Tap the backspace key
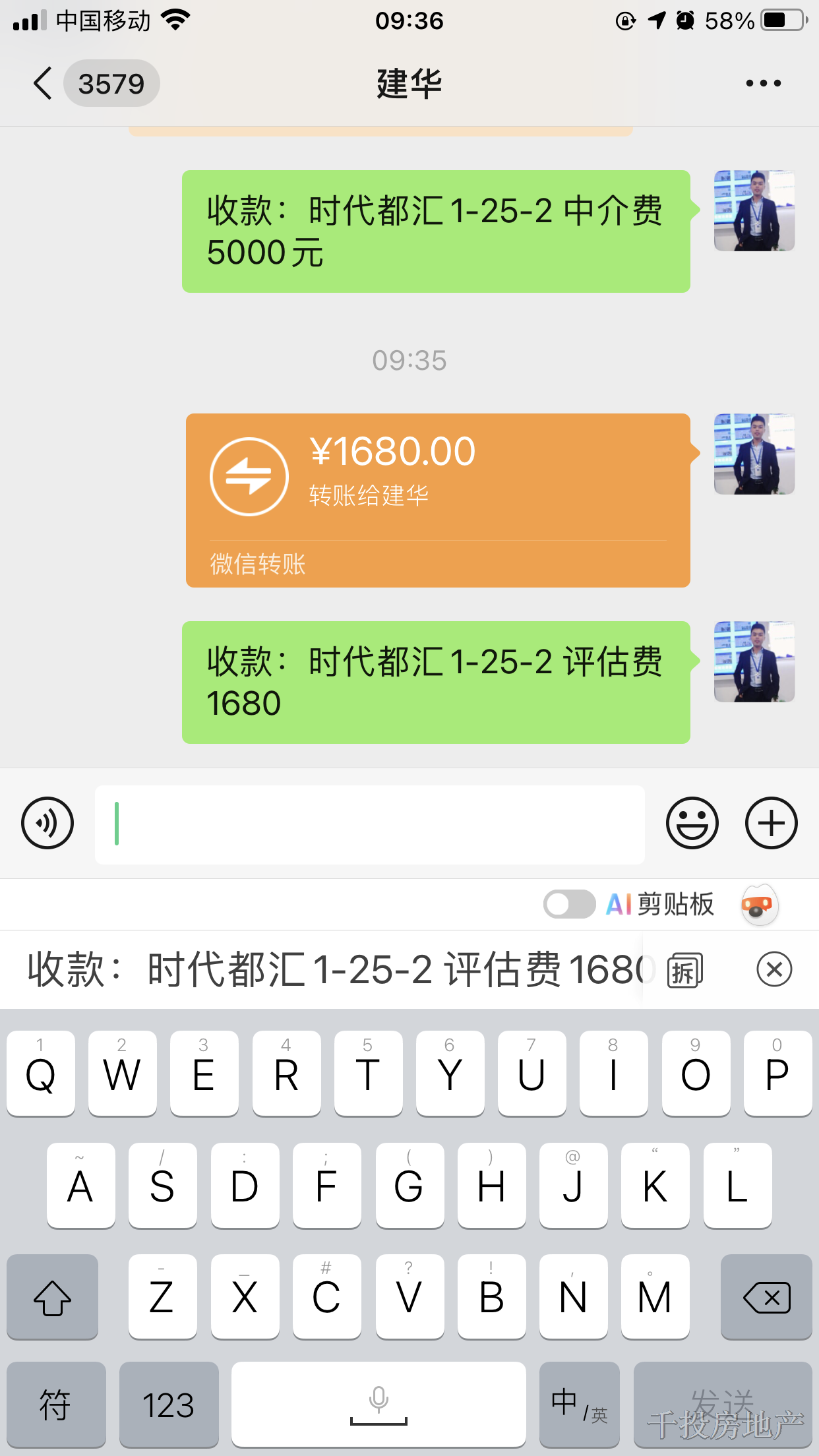 click(x=766, y=1297)
